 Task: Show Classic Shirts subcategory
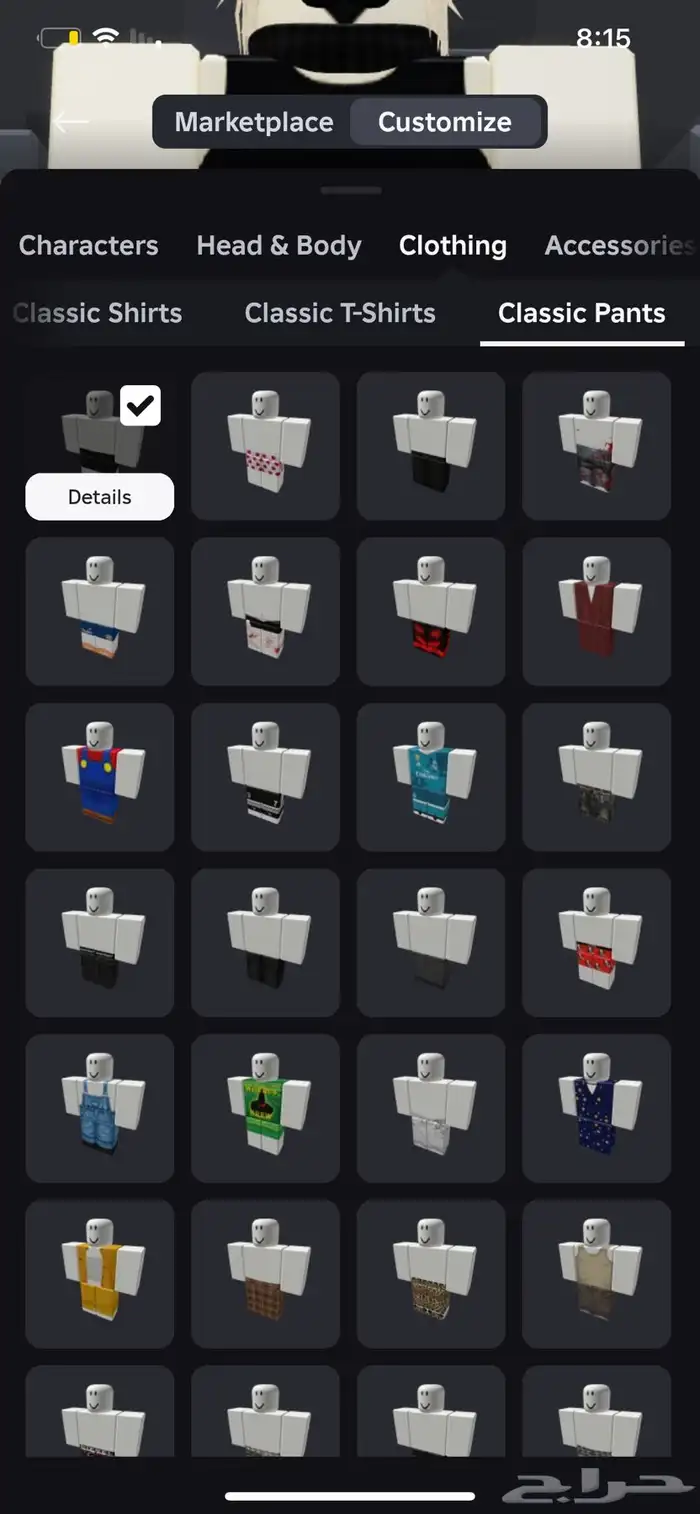[98, 313]
